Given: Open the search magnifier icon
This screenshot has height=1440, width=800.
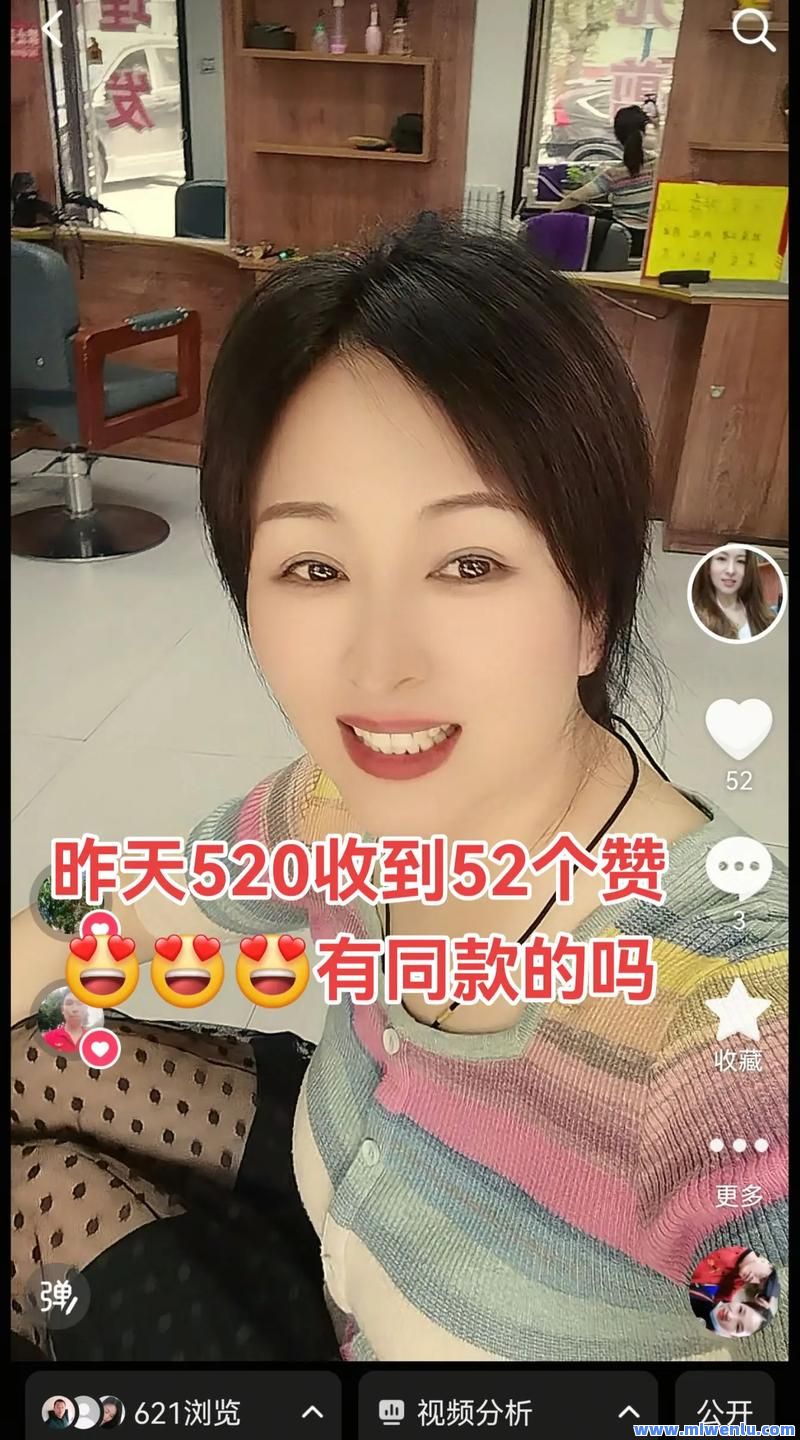Looking at the screenshot, I should click(753, 31).
